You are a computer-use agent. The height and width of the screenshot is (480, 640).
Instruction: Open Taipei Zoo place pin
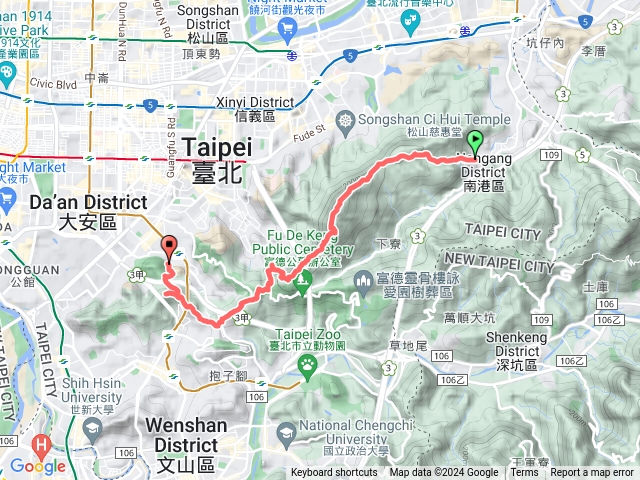(x=307, y=371)
